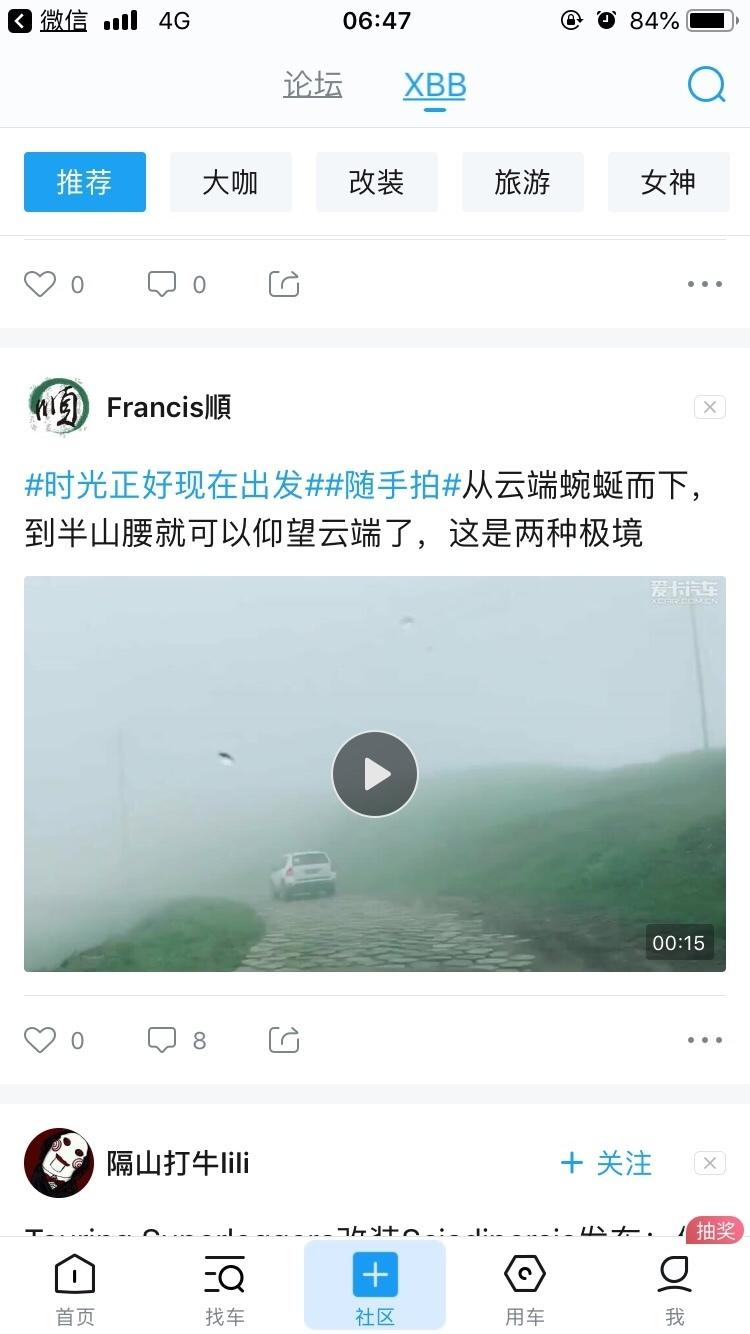The width and height of the screenshot is (750, 1334).
Task: Switch to the 论坛 tab
Action: click(313, 85)
